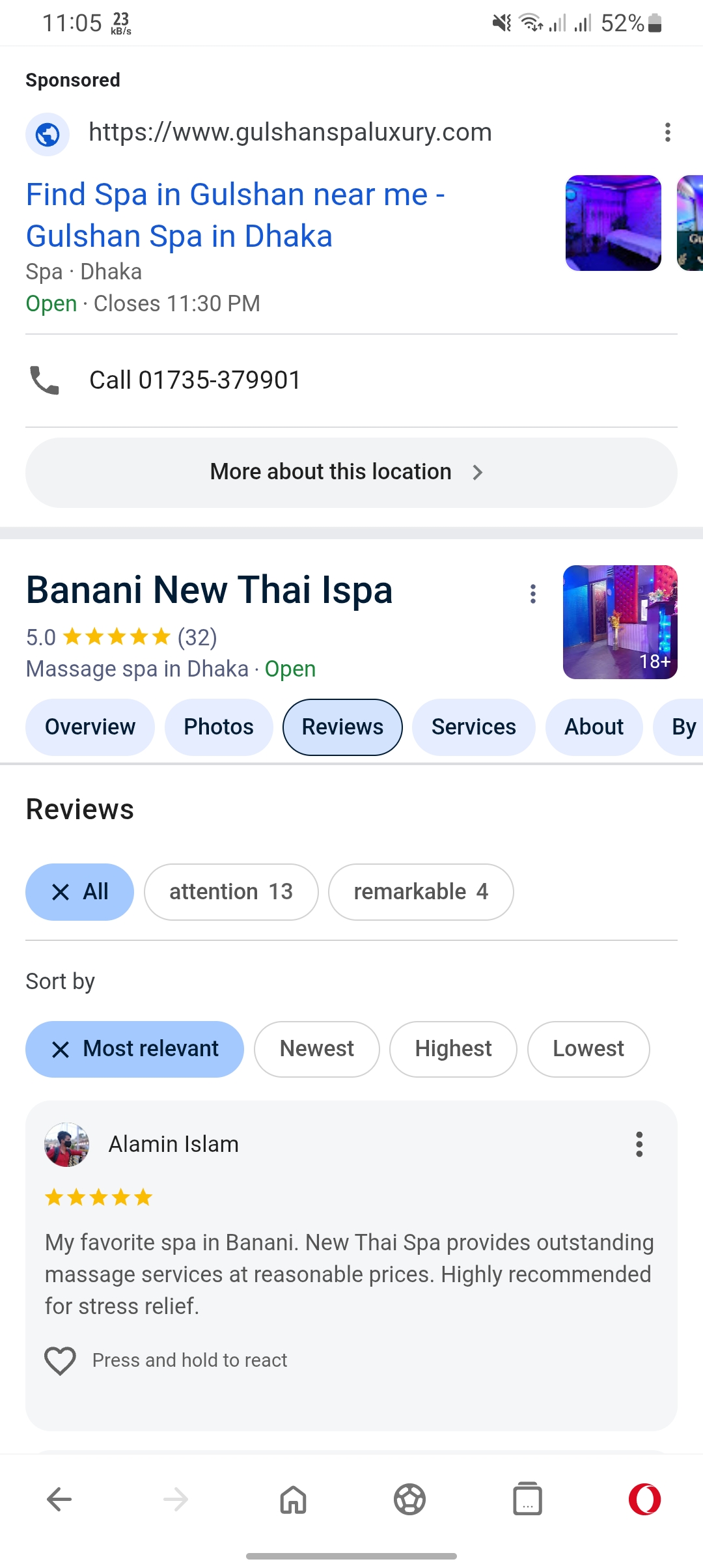Switch to the Services tab
Image resolution: width=703 pixels, height=1568 pixels.
pos(473,727)
